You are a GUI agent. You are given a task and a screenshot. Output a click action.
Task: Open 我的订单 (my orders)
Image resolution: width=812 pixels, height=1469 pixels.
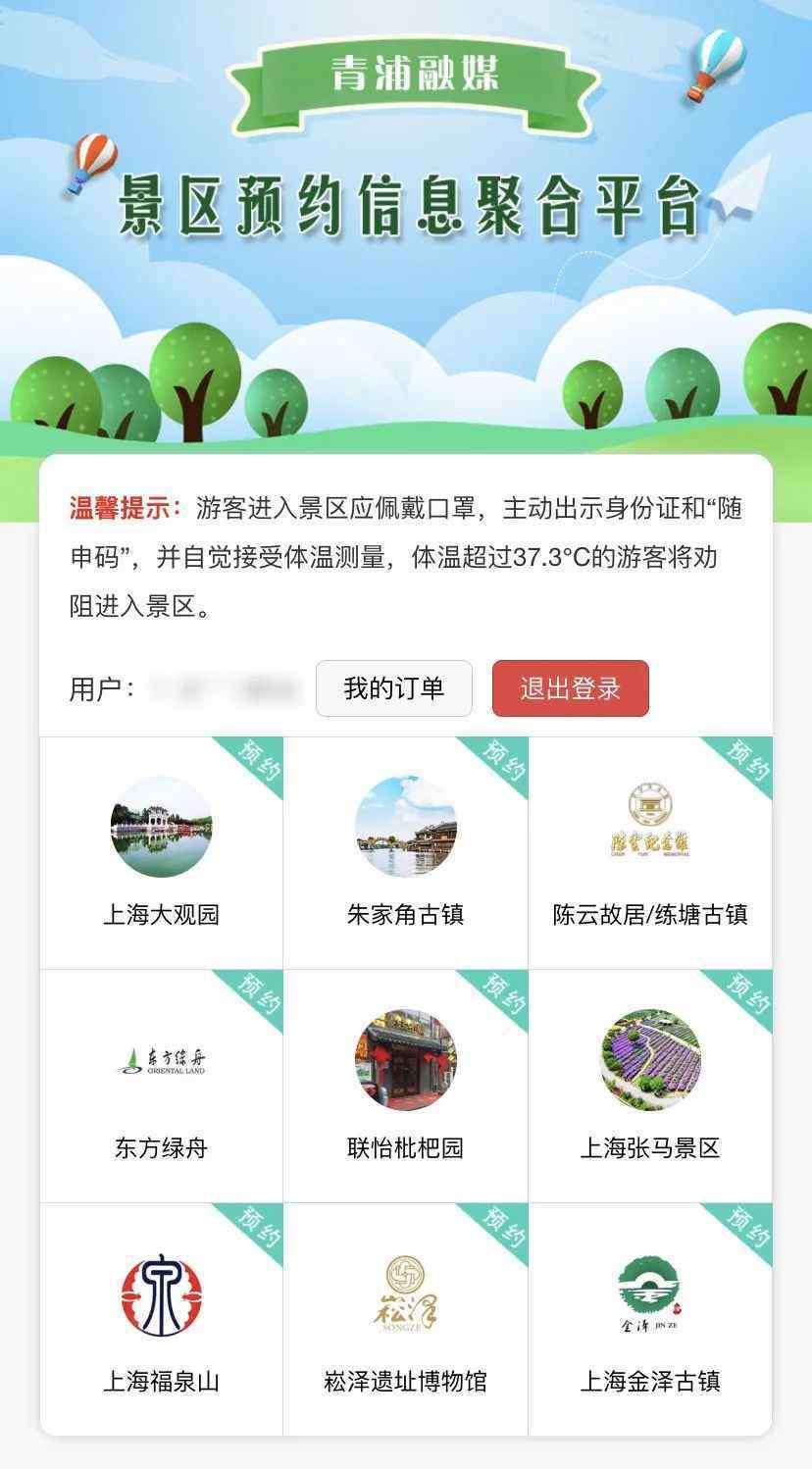pos(393,688)
